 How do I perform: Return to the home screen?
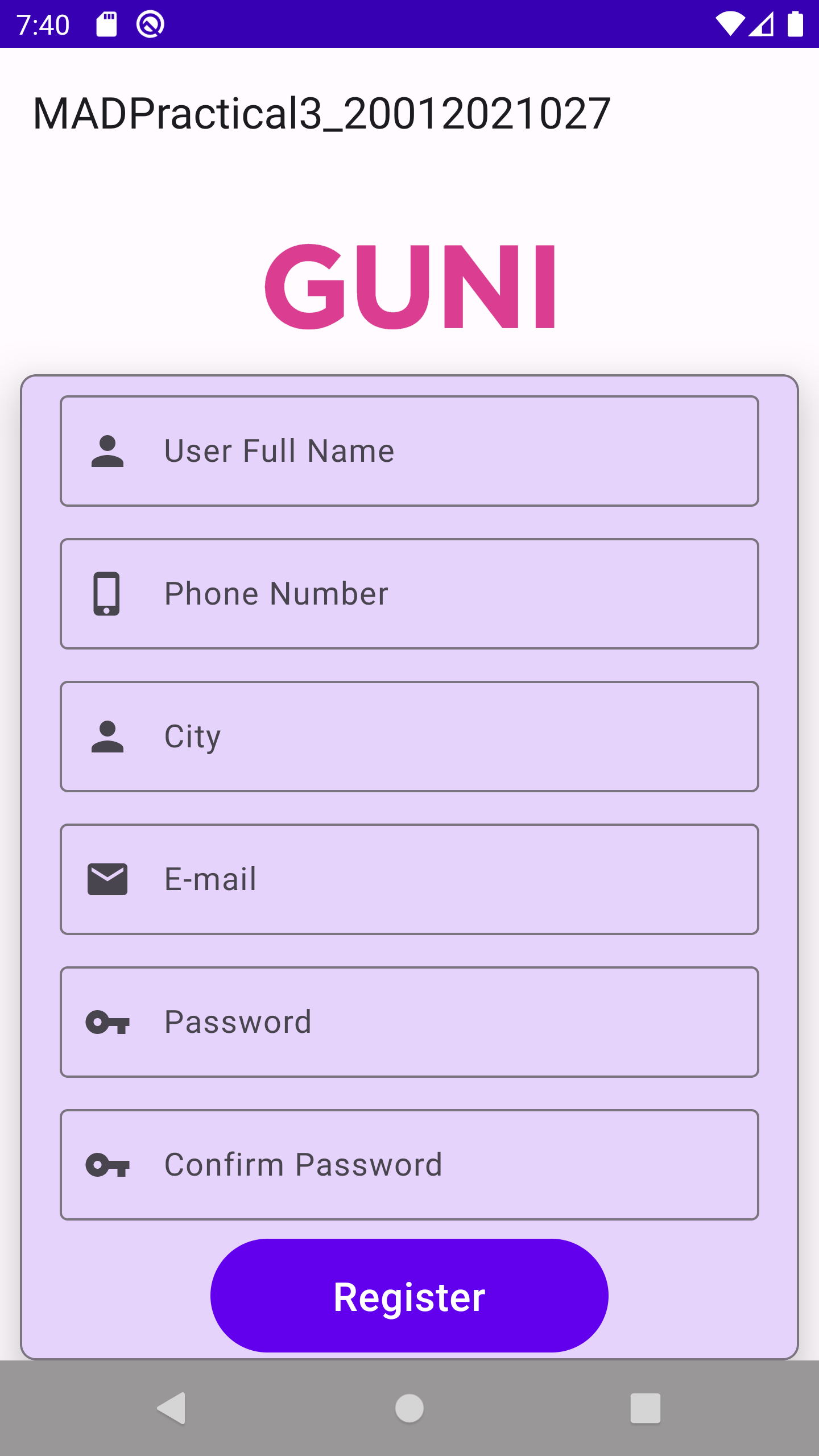pyautogui.click(x=409, y=1408)
